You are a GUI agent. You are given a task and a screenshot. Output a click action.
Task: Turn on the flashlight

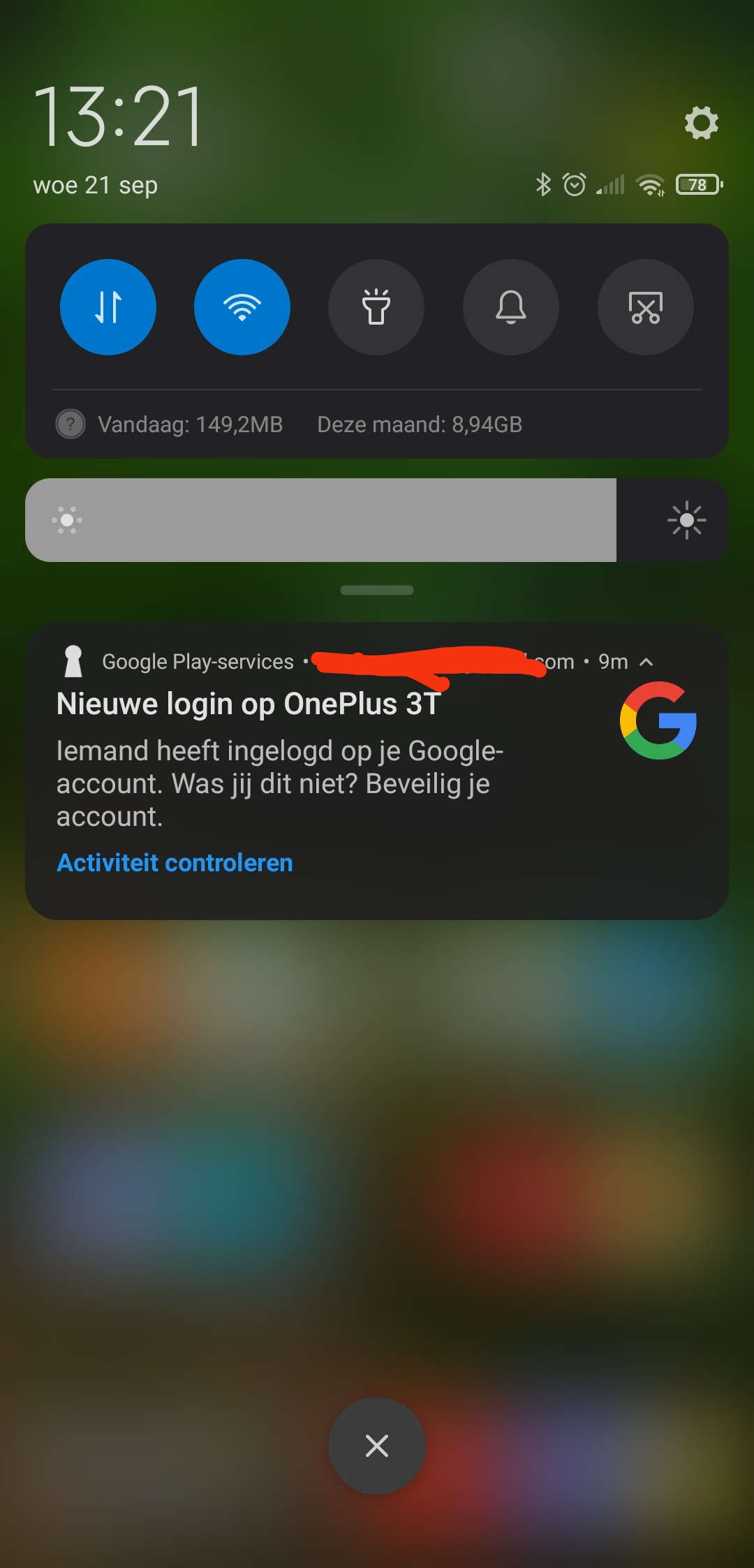point(376,307)
